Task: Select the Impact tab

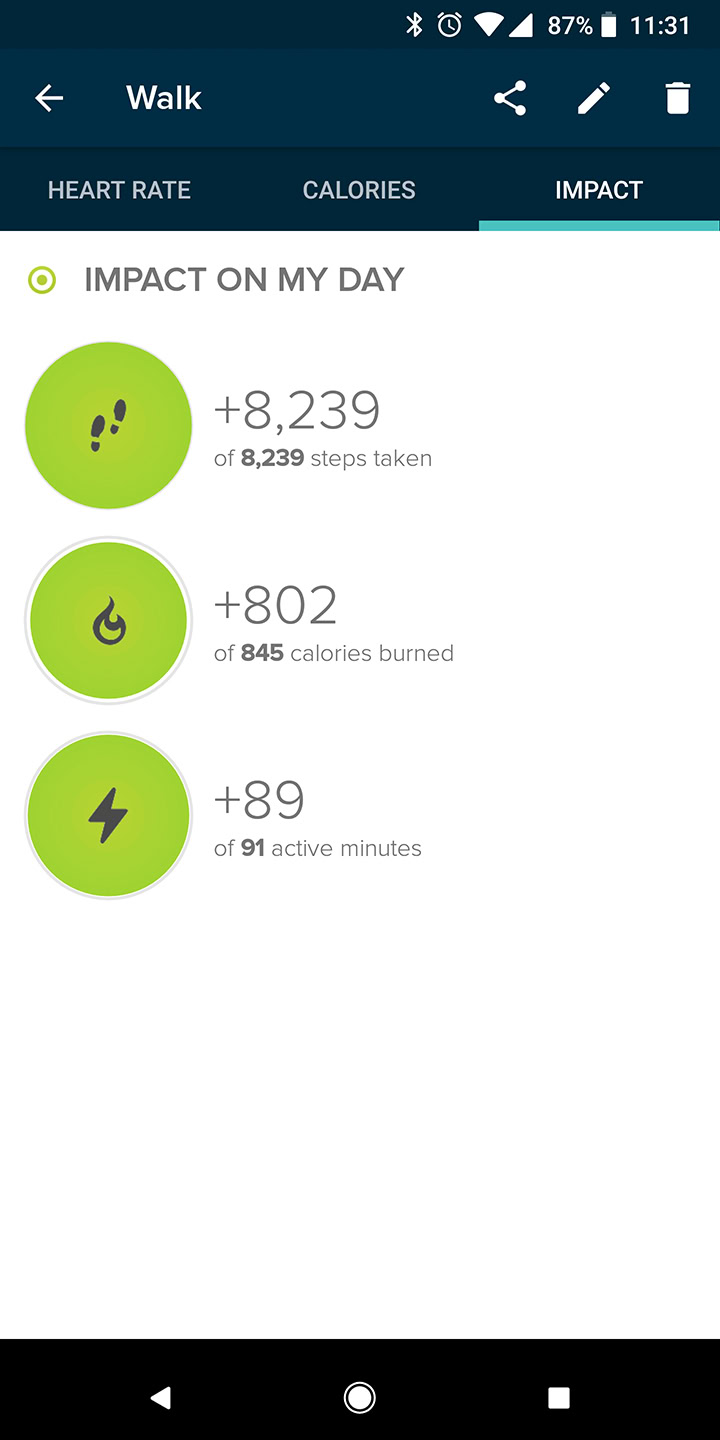Action: click(599, 190)
